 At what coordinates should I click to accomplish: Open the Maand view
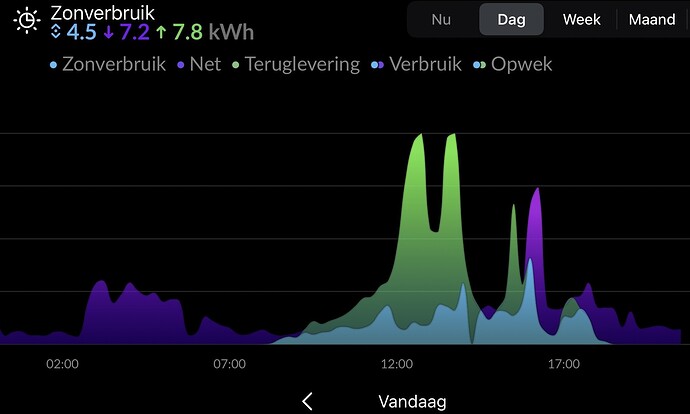(651, 19)
